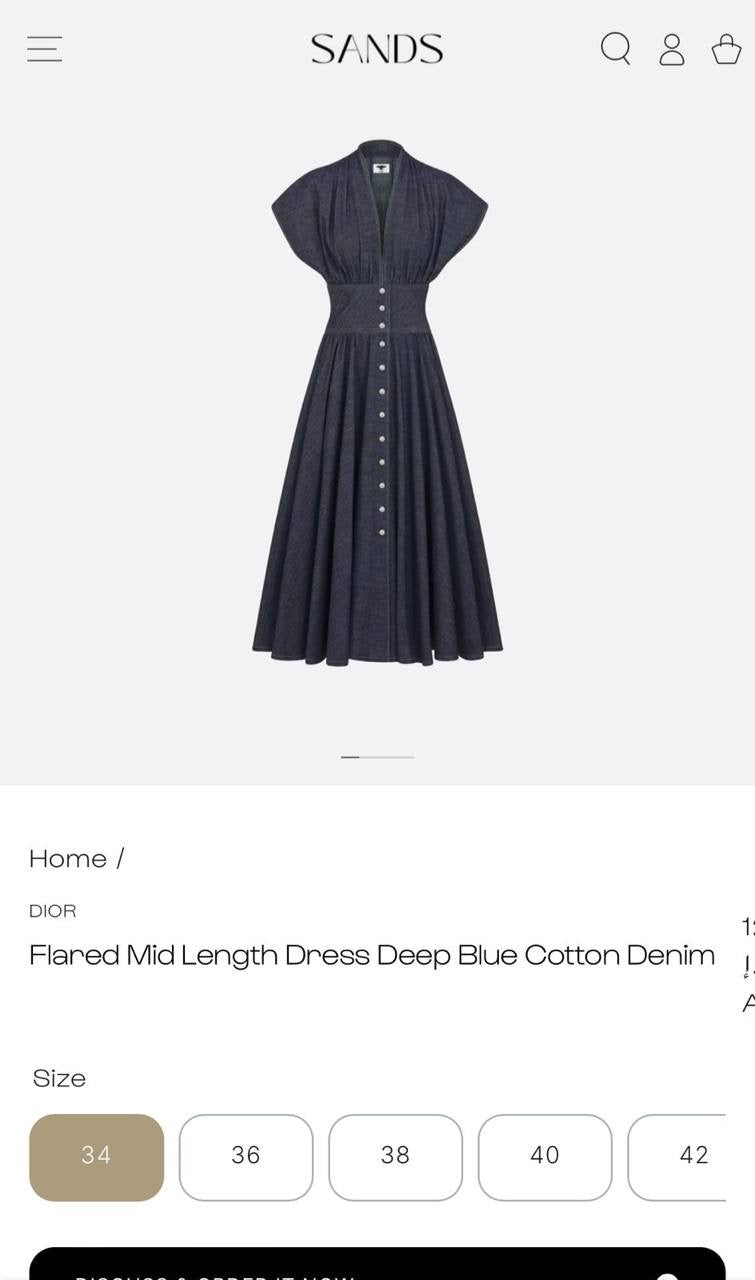Open the search icon
Screen dimensions: 755x1280
click(616, 48)
